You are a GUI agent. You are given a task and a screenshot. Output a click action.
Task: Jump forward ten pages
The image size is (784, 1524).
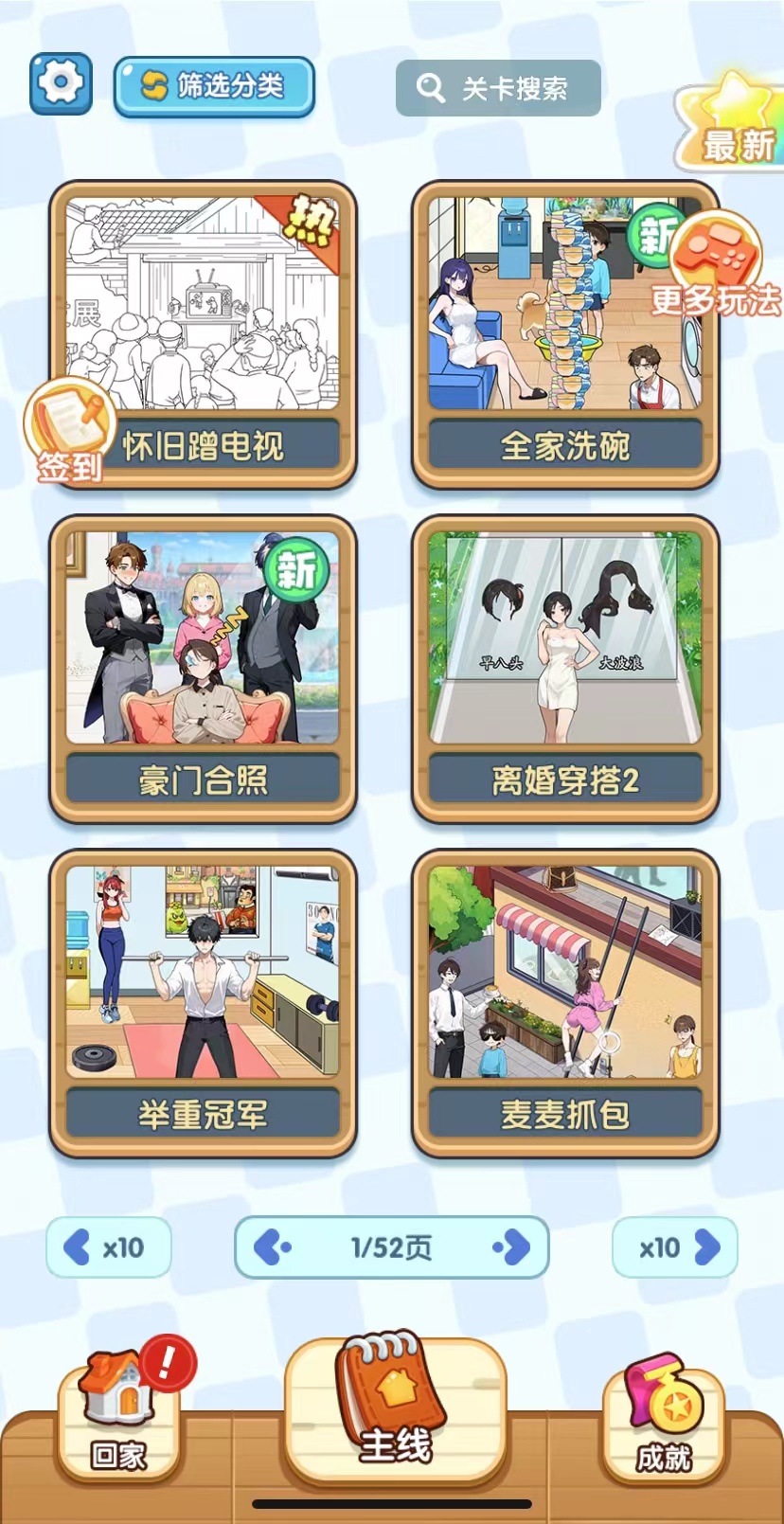click(x=675, y=1247)
